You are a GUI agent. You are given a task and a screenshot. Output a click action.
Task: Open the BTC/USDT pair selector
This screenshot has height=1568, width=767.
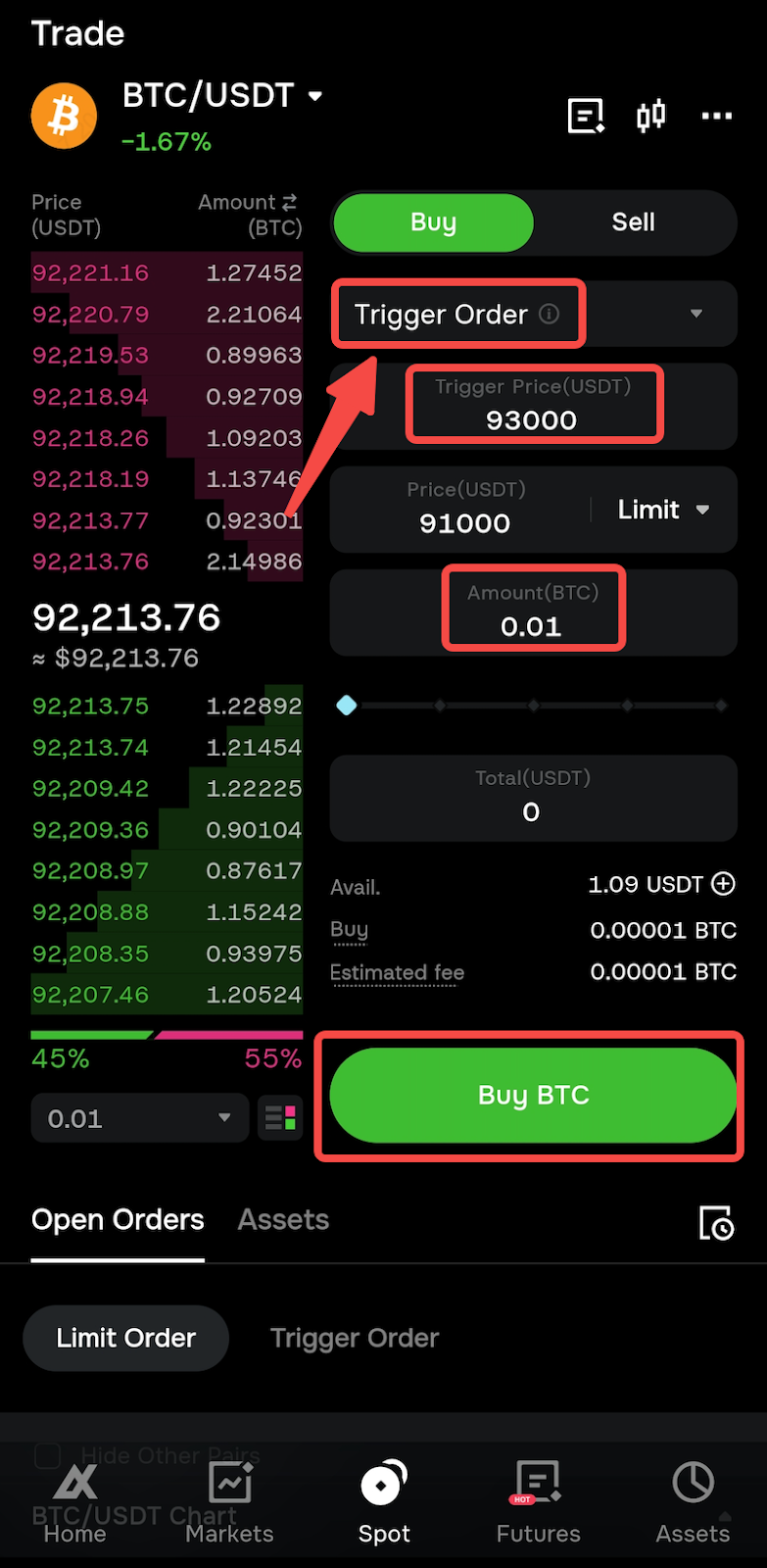[x=222, y=96]
